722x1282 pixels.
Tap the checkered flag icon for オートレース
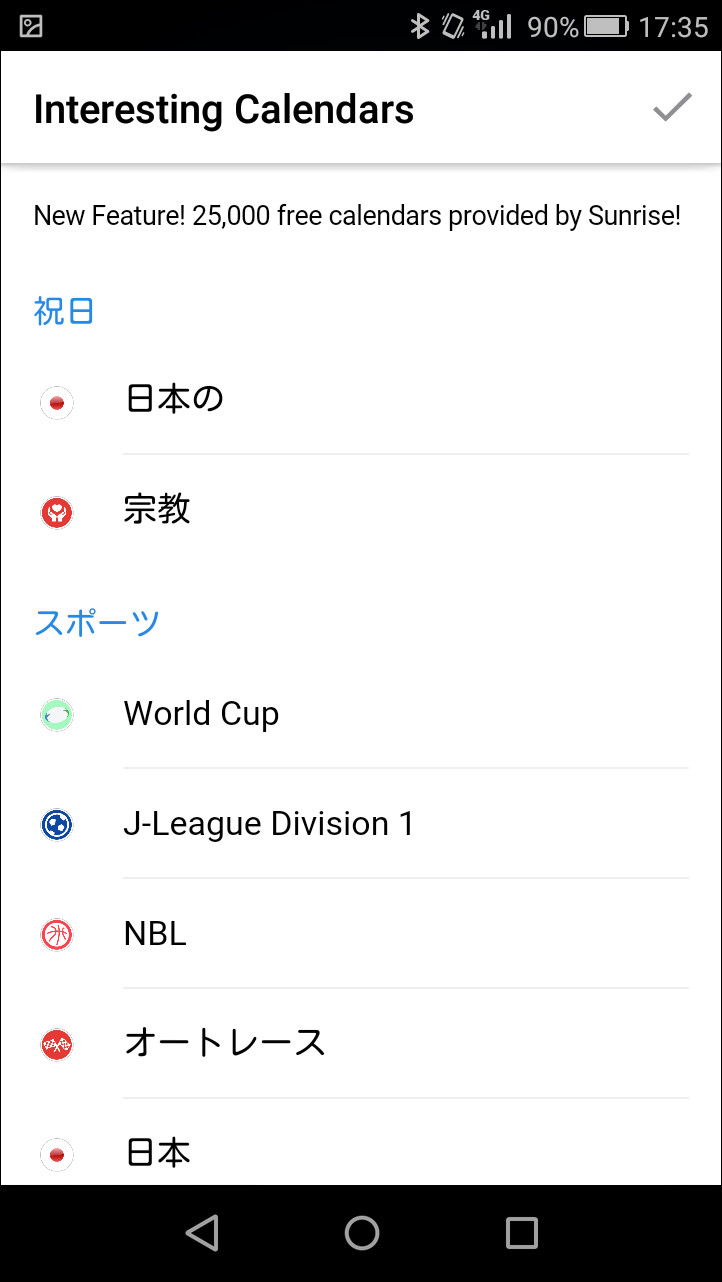56,1044
